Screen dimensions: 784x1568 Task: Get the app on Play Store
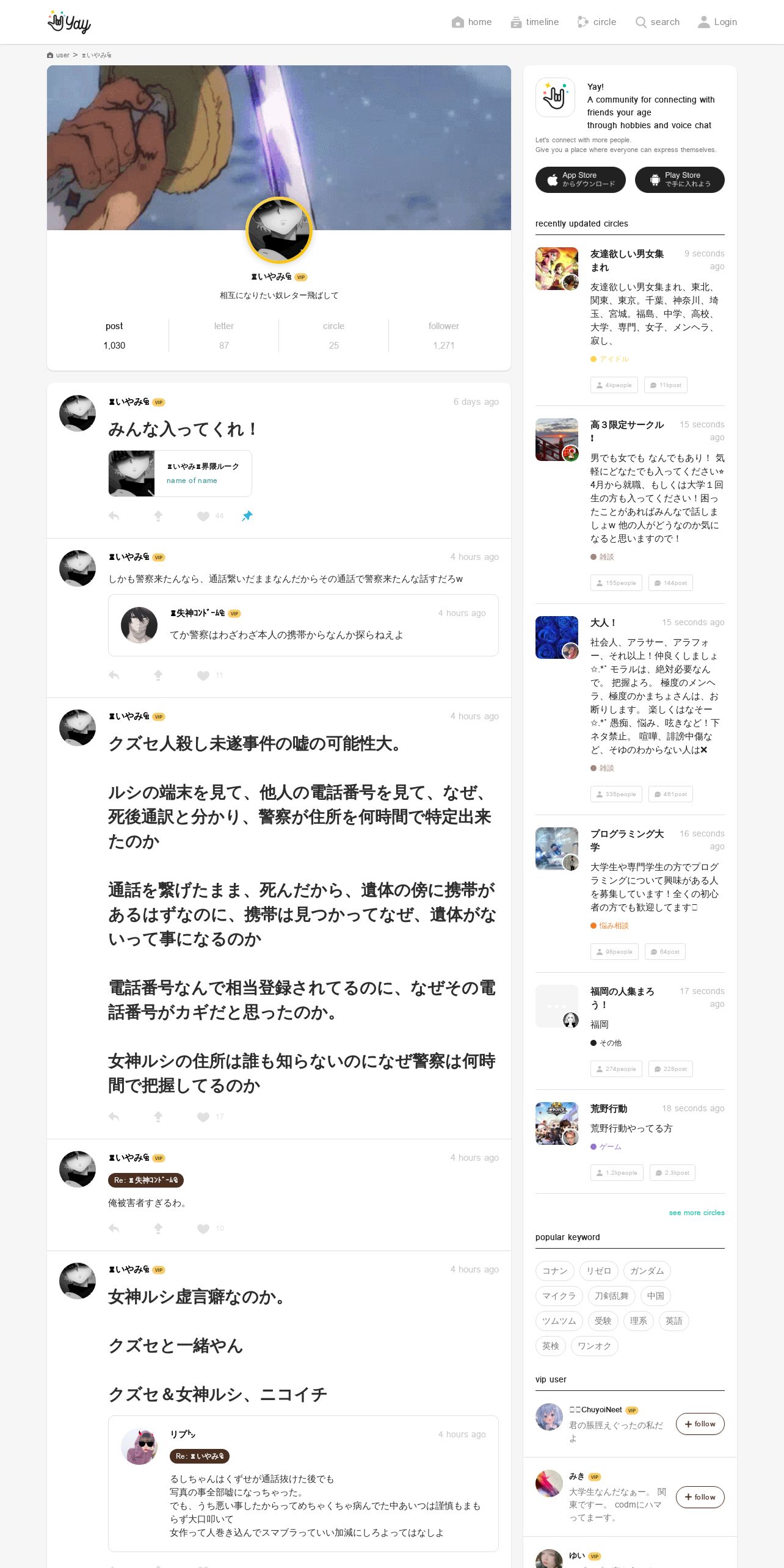680,180
